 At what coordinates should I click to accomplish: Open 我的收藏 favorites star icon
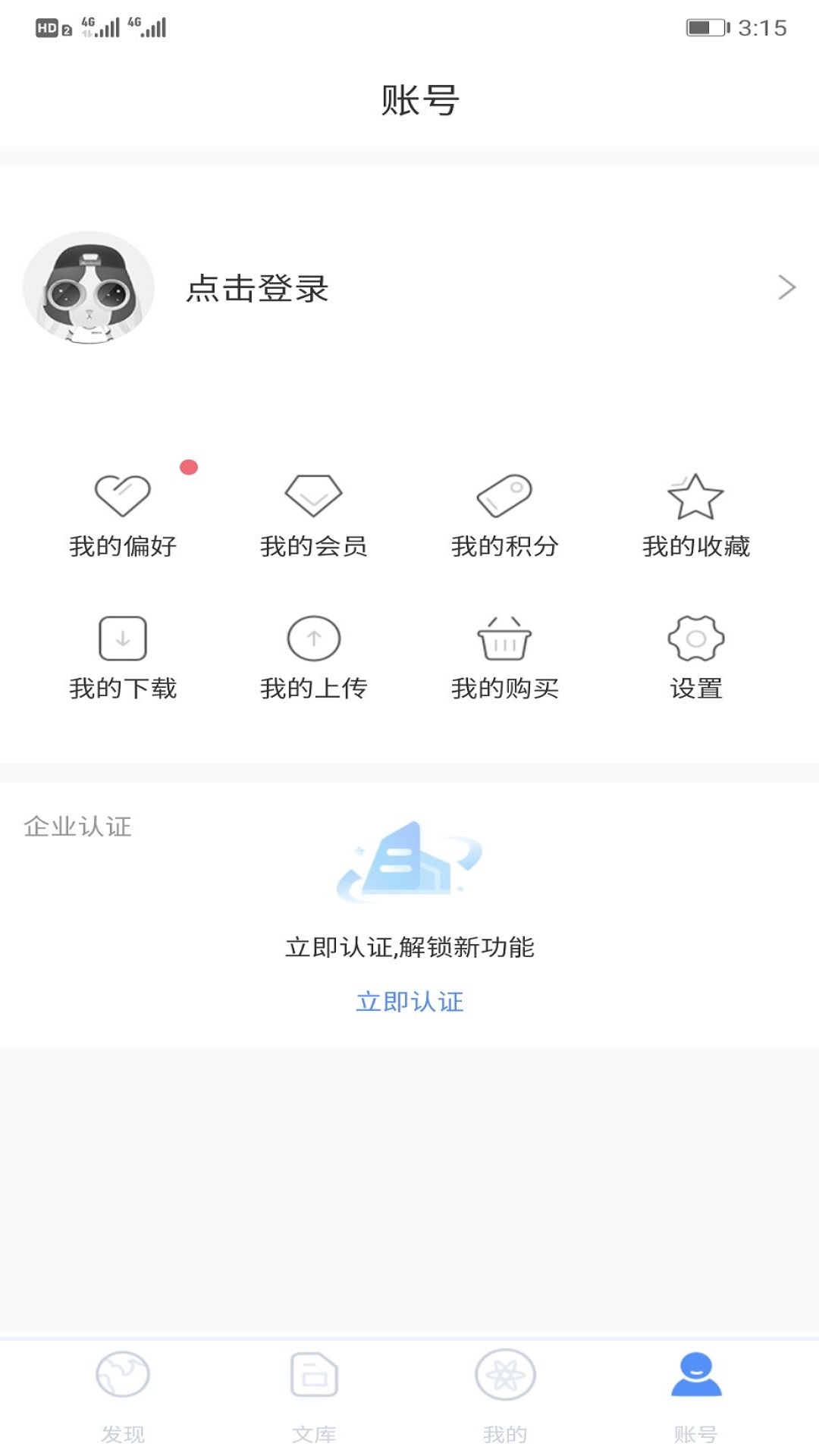coord(696,497)
